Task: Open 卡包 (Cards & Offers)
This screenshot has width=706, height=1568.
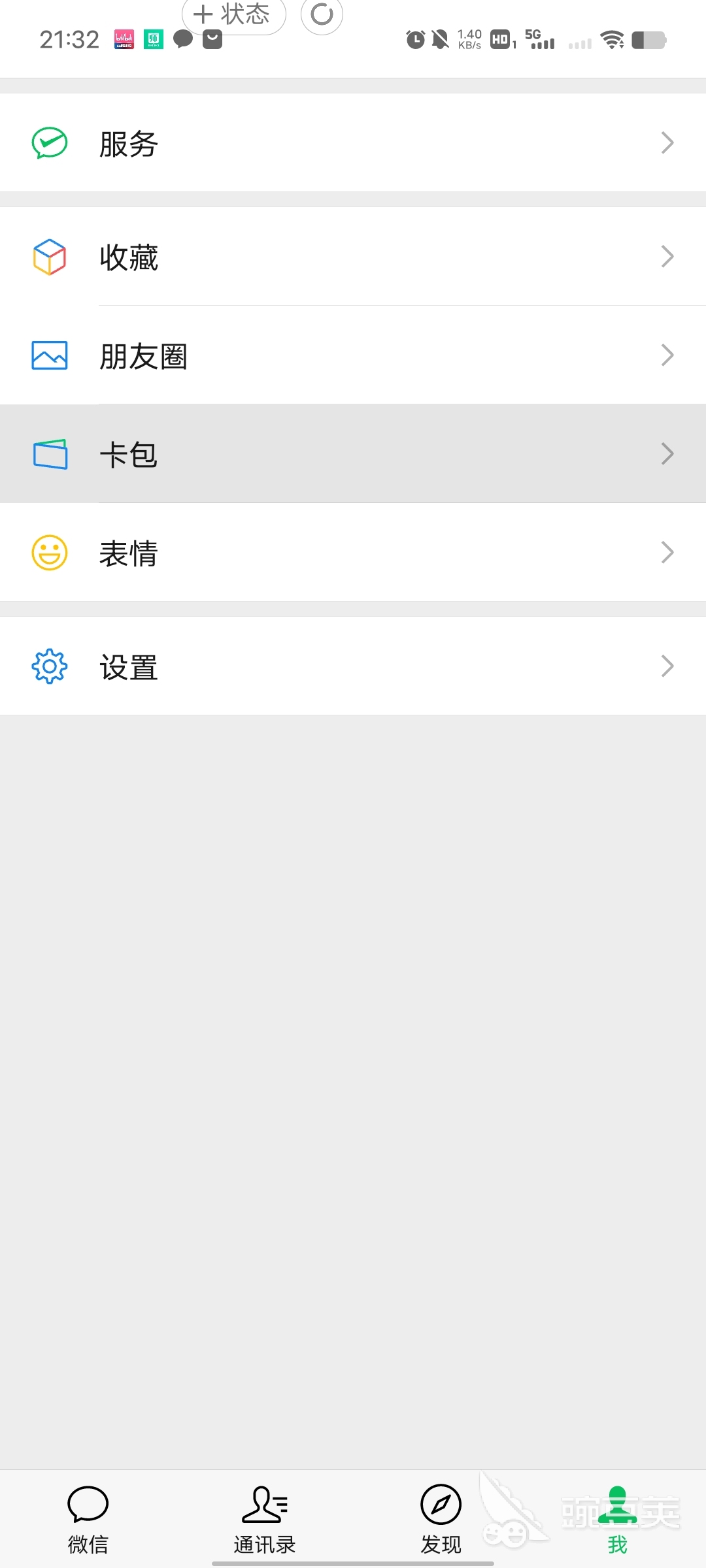Action: 353,454
